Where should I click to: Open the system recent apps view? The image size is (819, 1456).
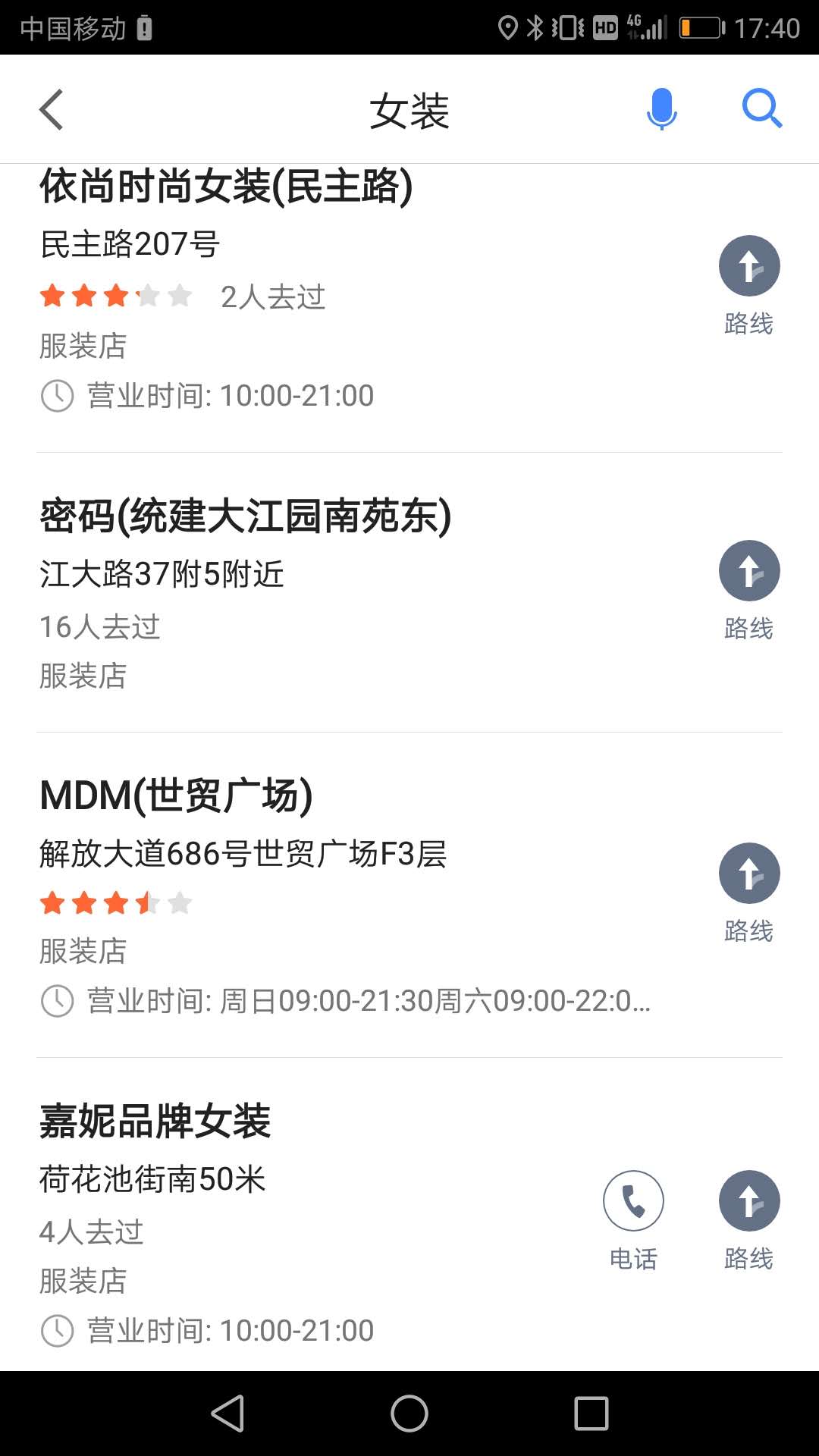pos(591,1414)
